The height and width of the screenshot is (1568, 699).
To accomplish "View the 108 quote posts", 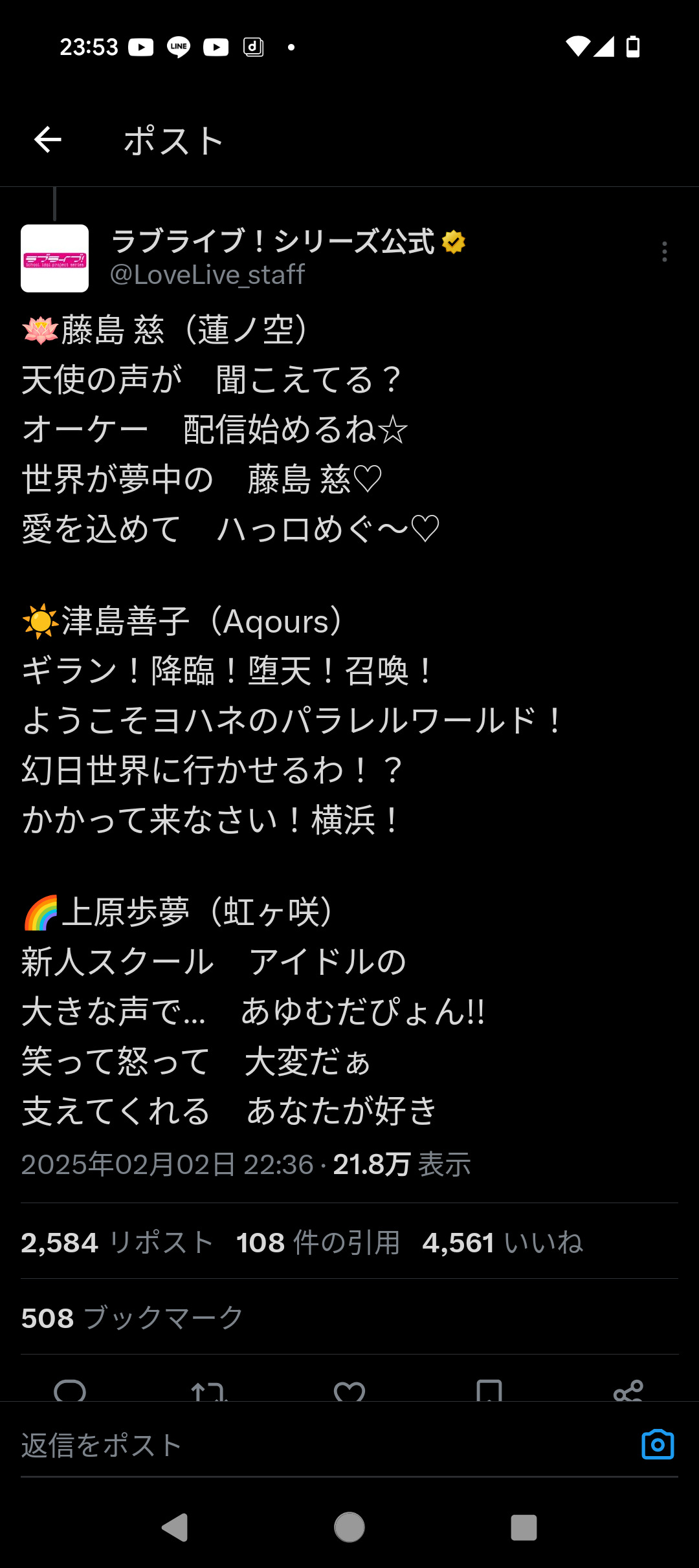I will coord(318,1243).
